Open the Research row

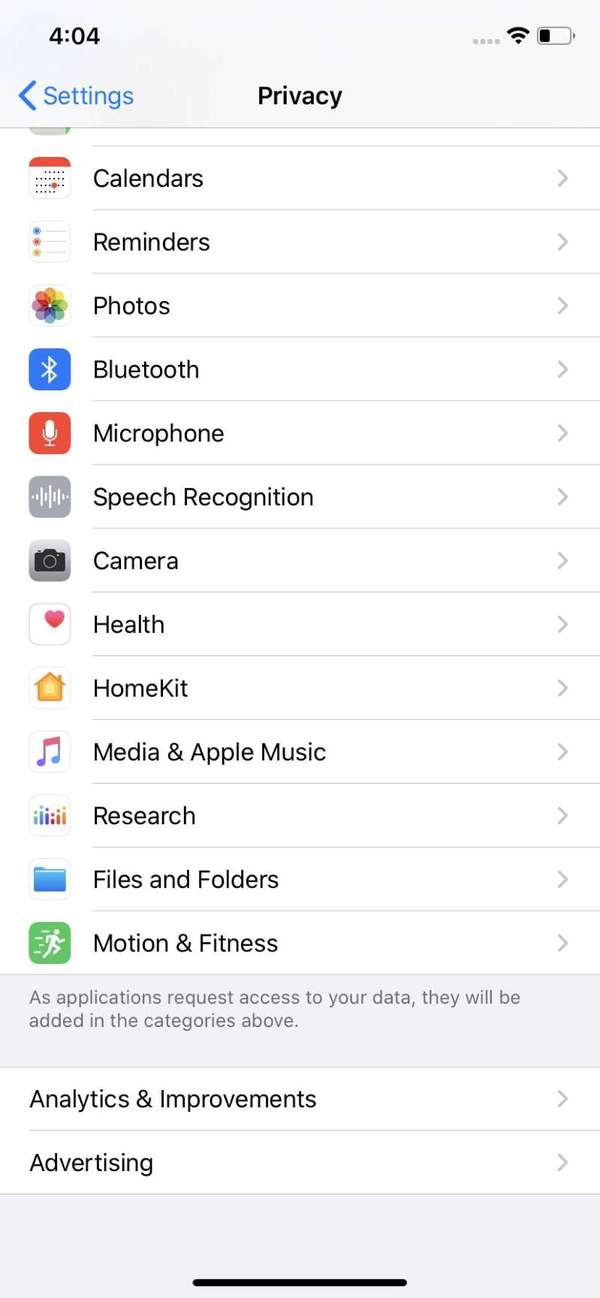[x=300, y=816]
